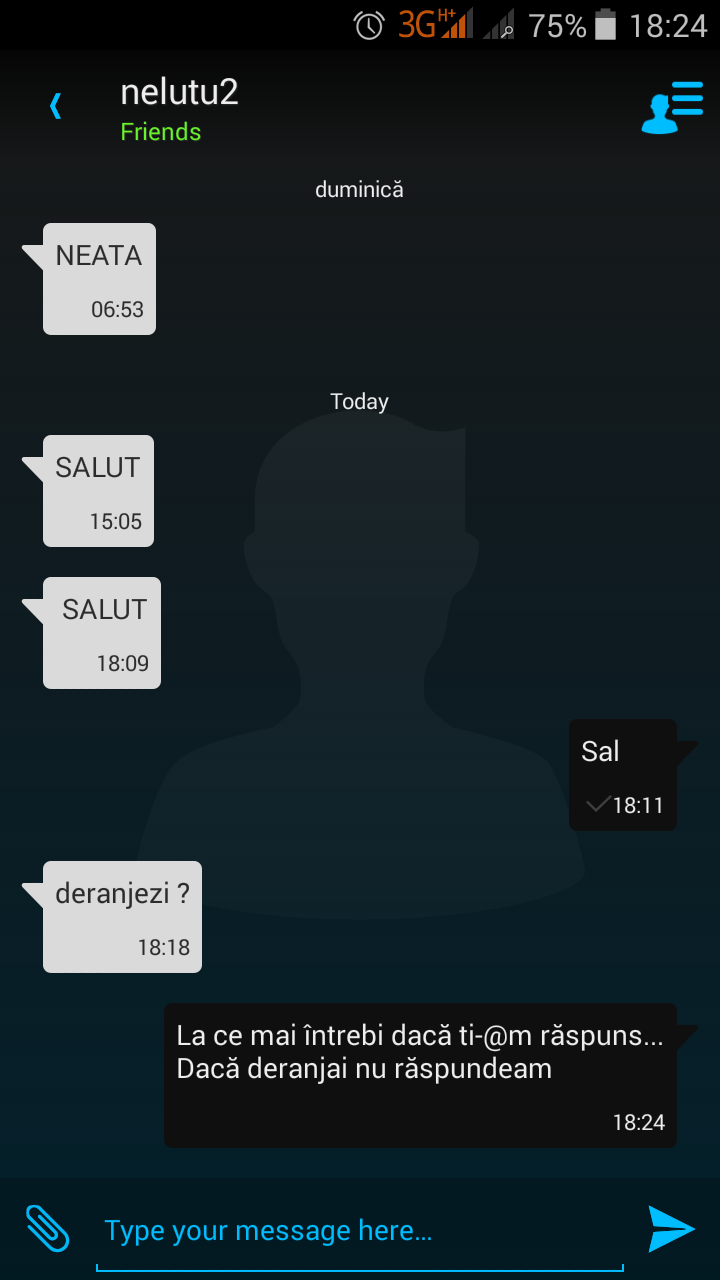Go back using the top-left arrow

pos(56,106)
